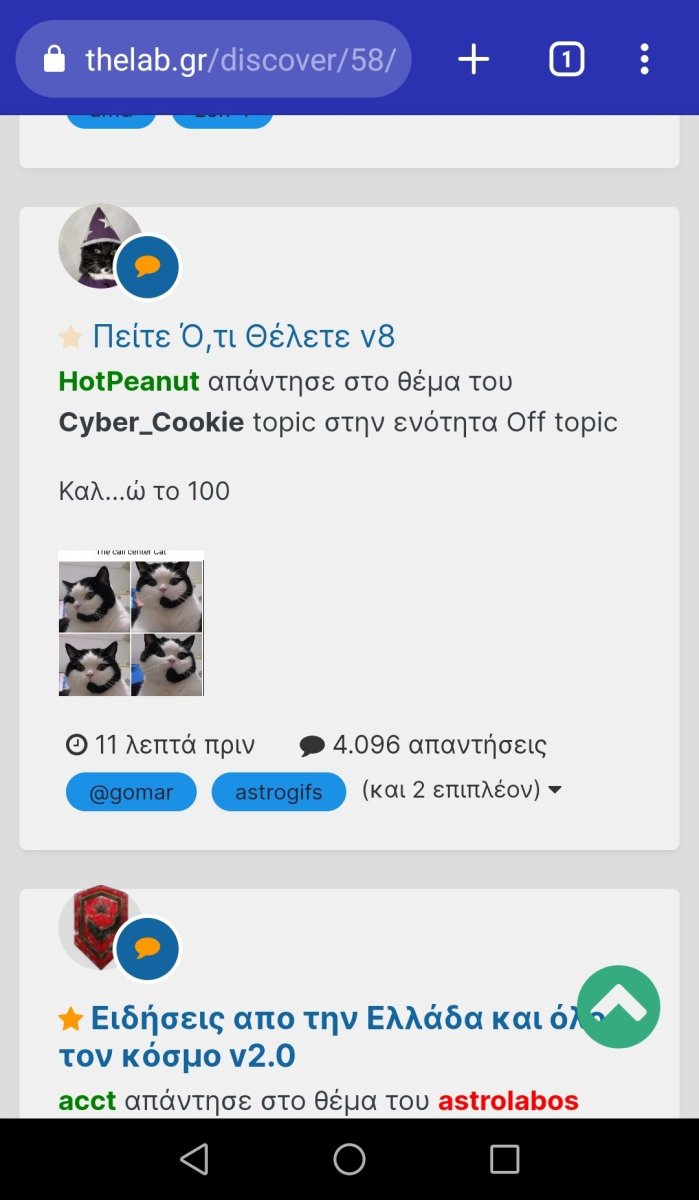View Cyber_Cookie's profile

(x=151, y=422)
